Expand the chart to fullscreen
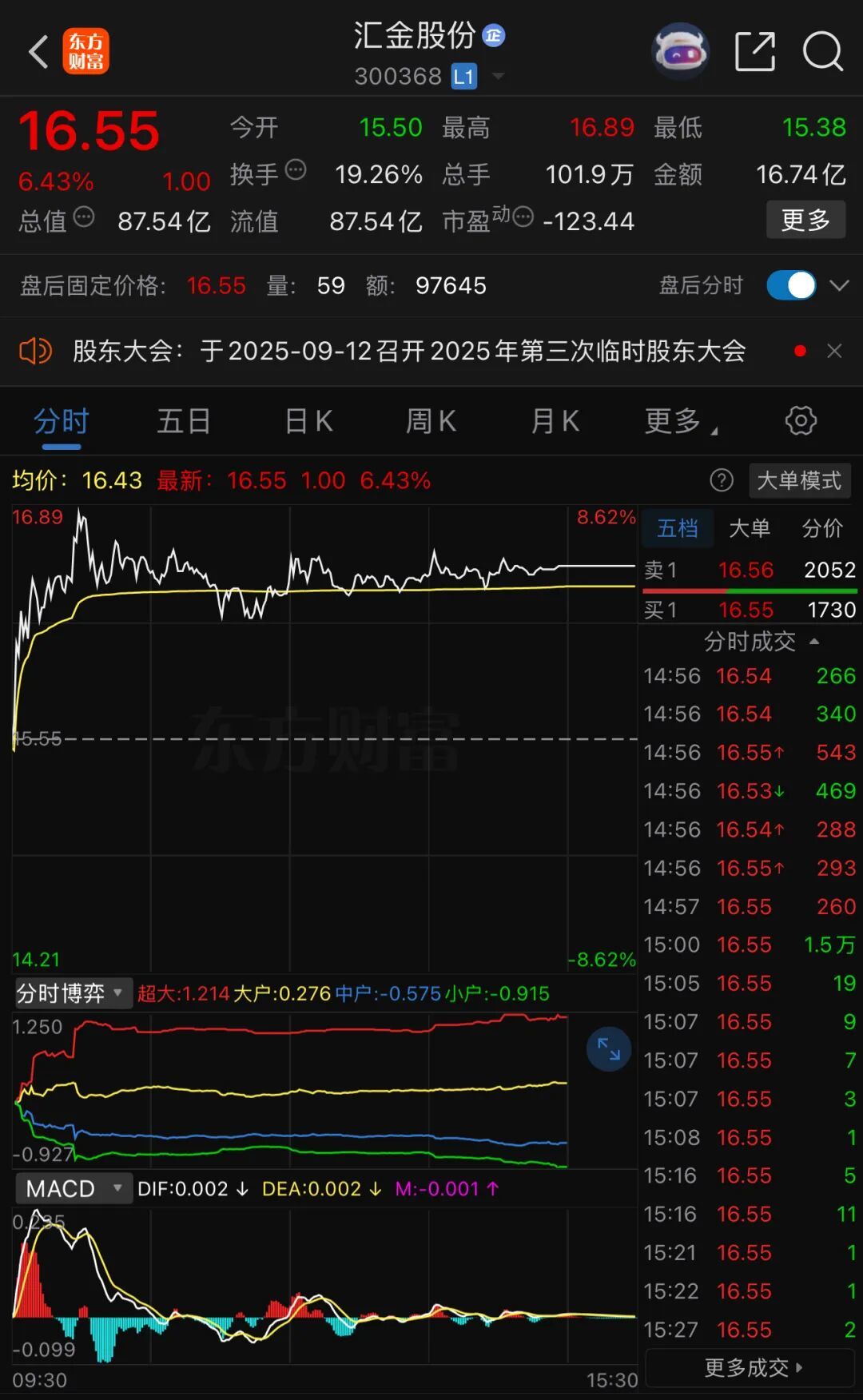This screenshot has height=1400, width=863. [x=609, y=1049]
